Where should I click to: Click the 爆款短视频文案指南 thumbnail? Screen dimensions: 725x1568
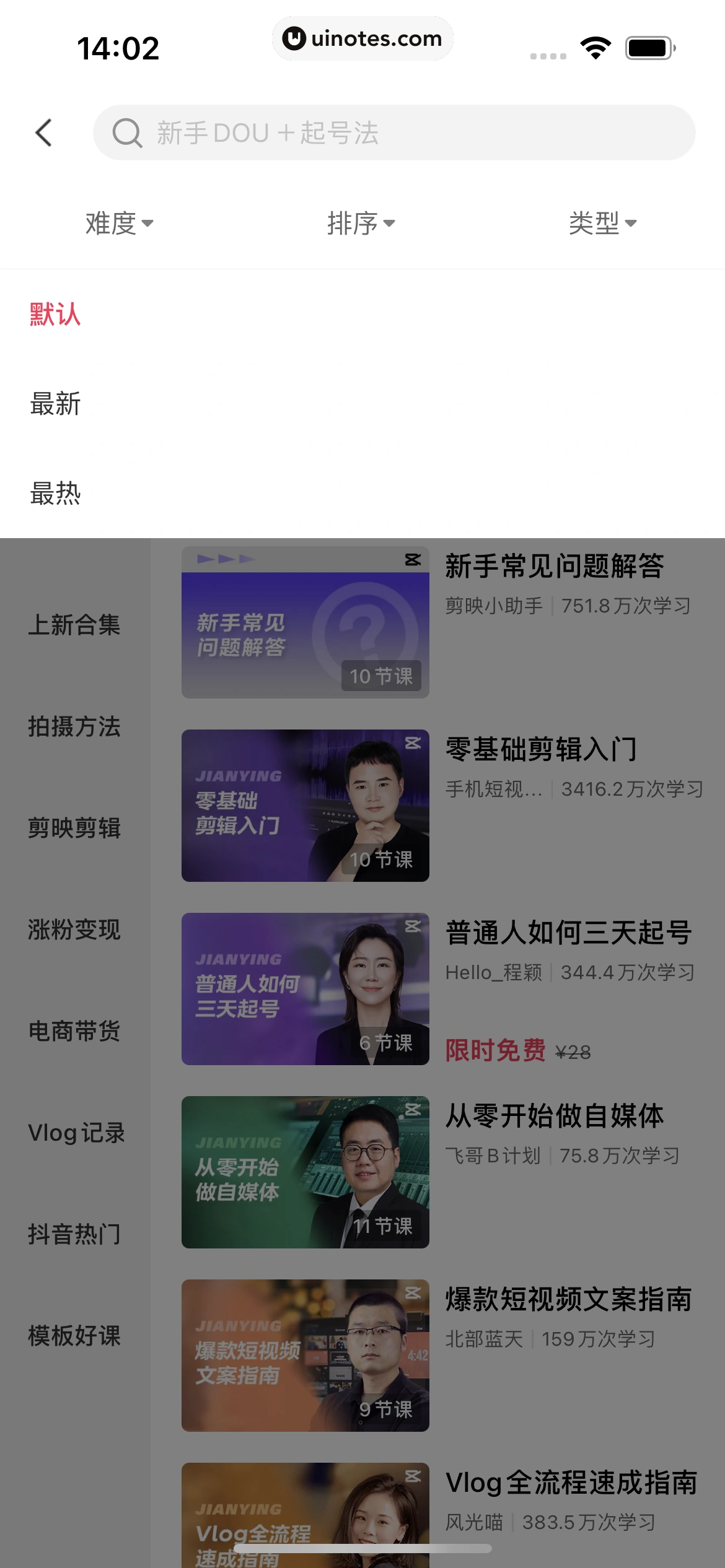click(x=304, y=1356)
